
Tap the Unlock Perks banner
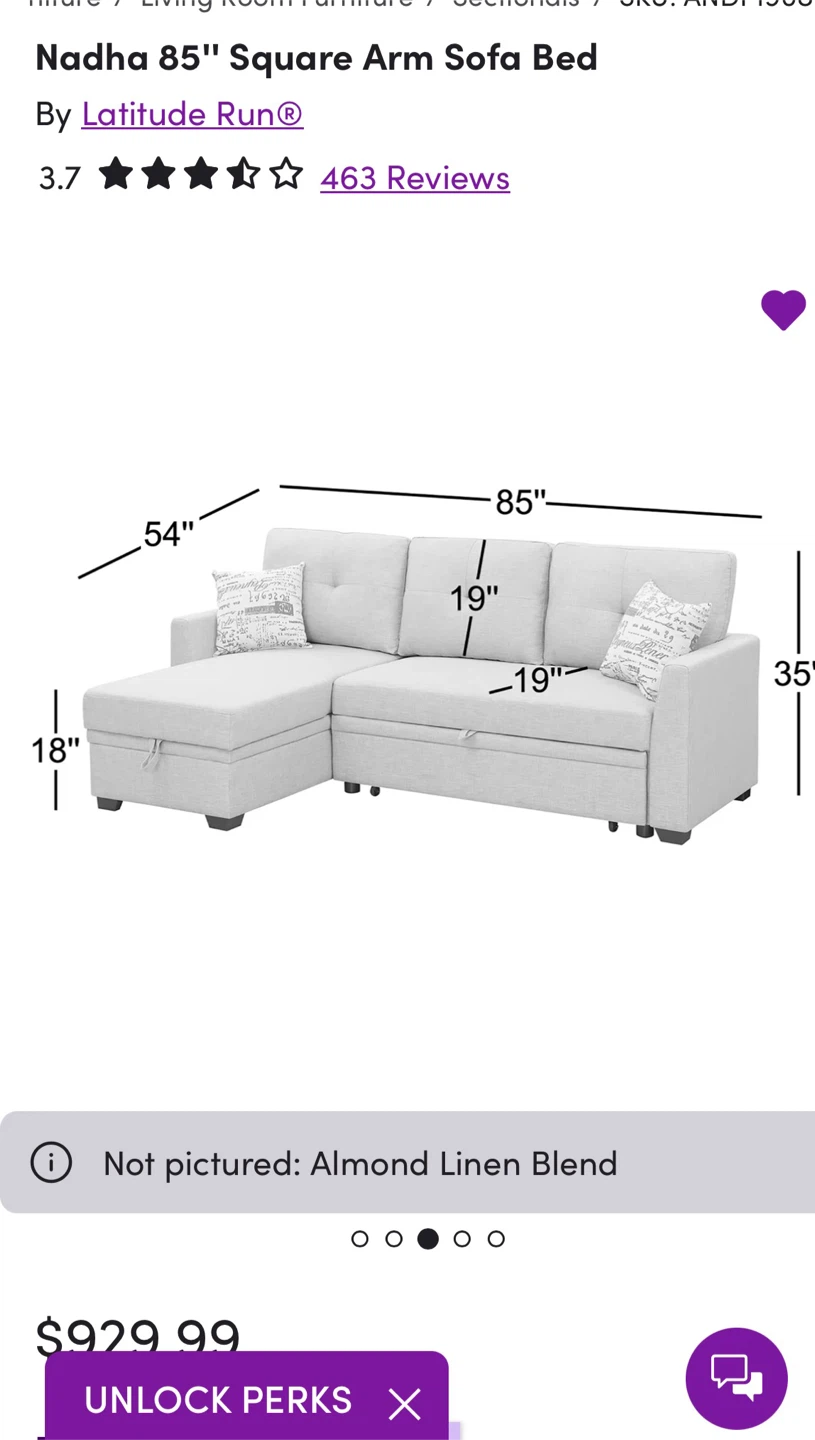tap(218, 1401)
